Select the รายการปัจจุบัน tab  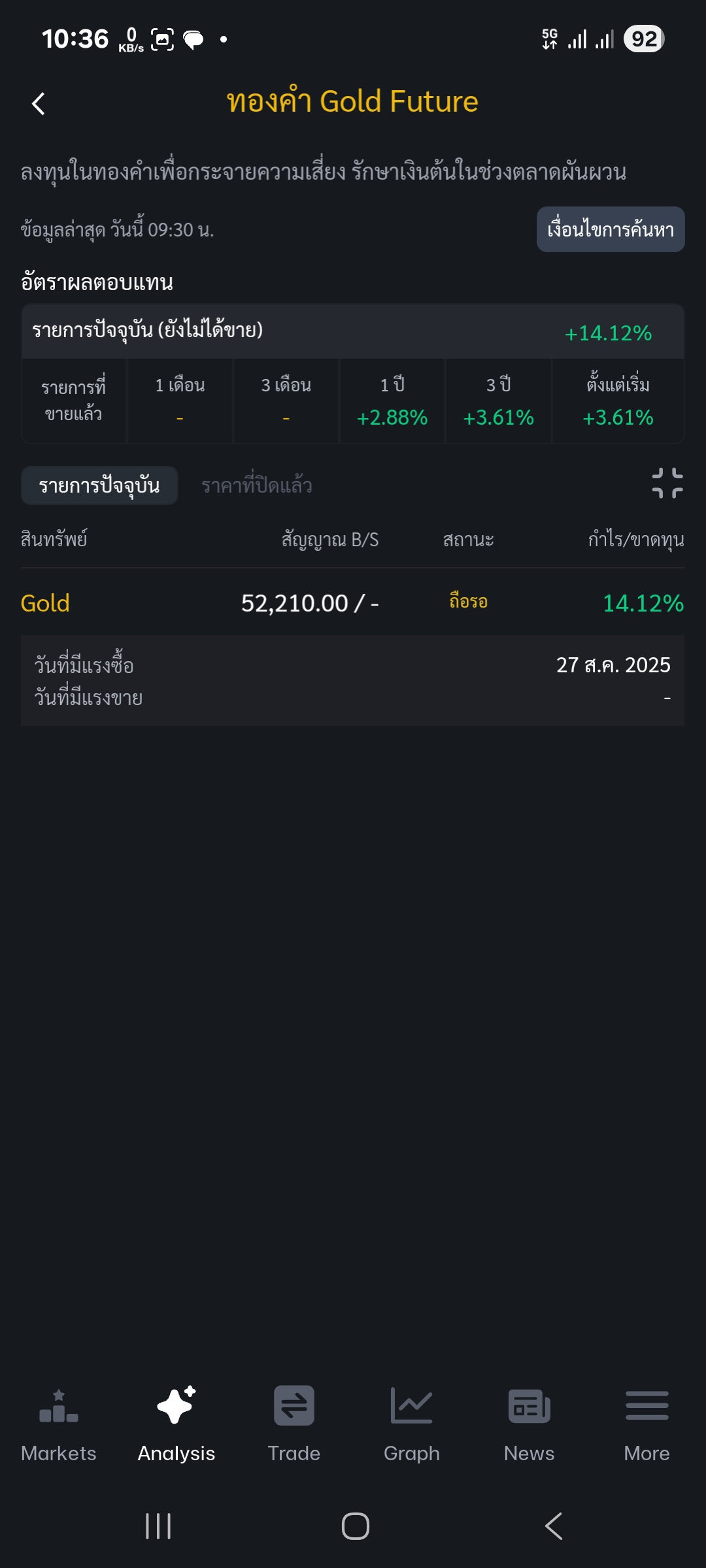click(99, 485)
